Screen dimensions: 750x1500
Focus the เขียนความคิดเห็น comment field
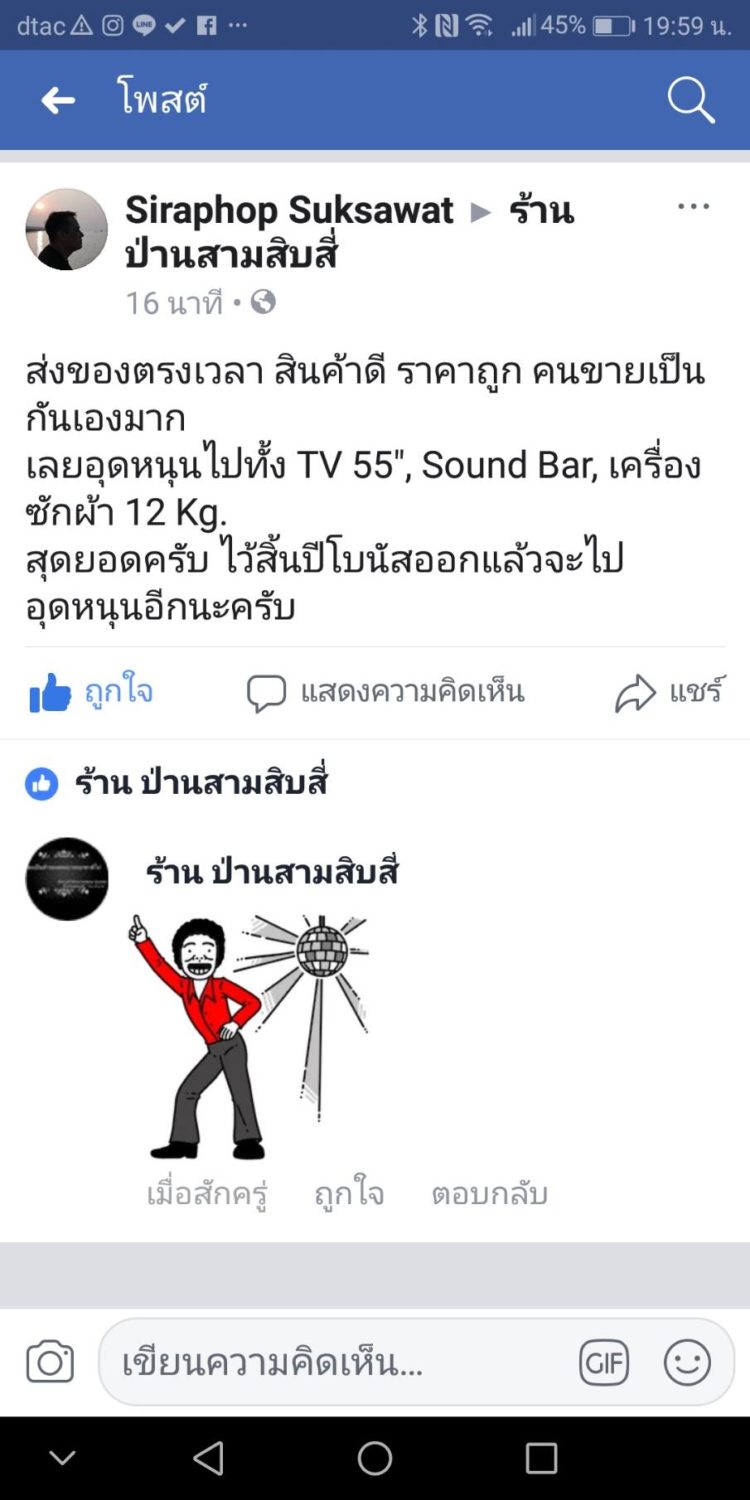pos(330,1363)
